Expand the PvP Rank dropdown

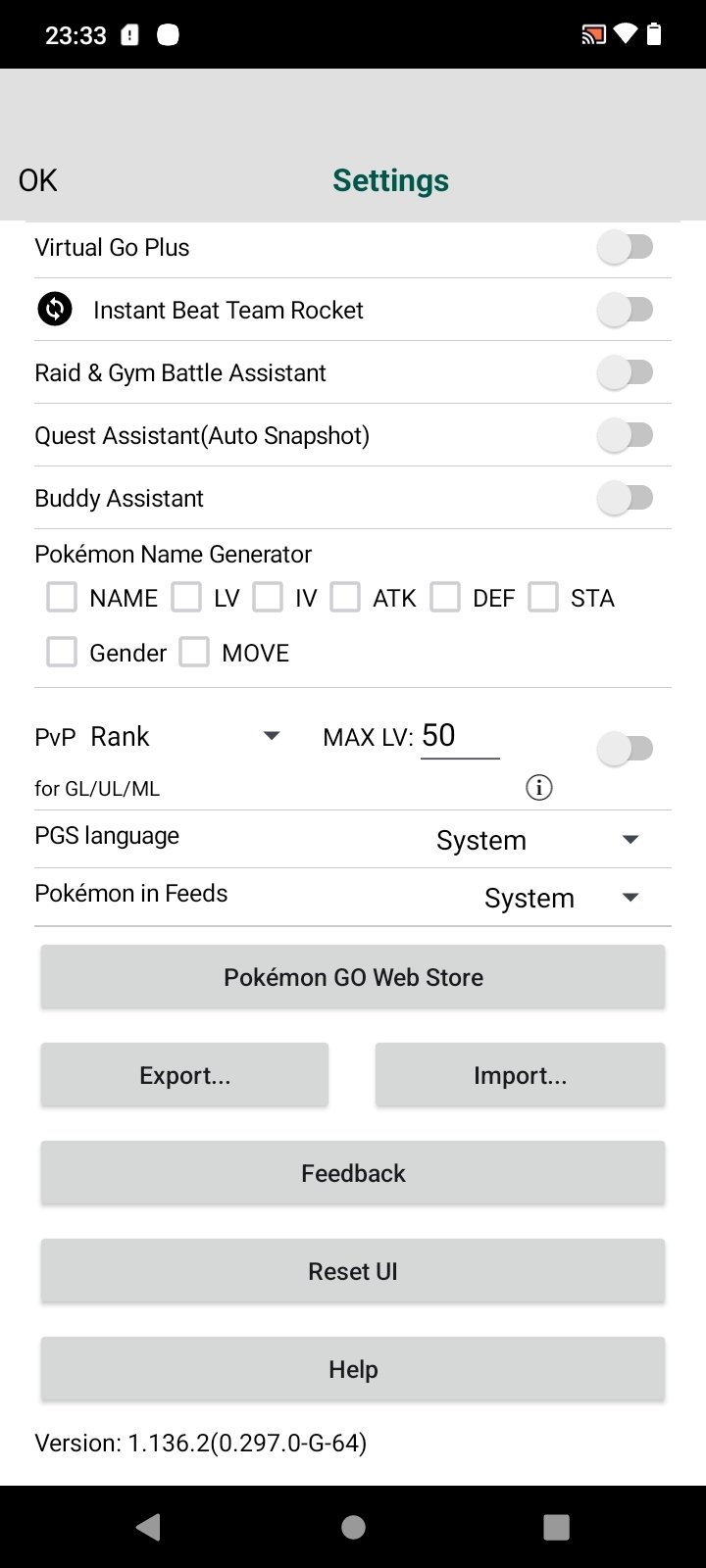(186, 737)
